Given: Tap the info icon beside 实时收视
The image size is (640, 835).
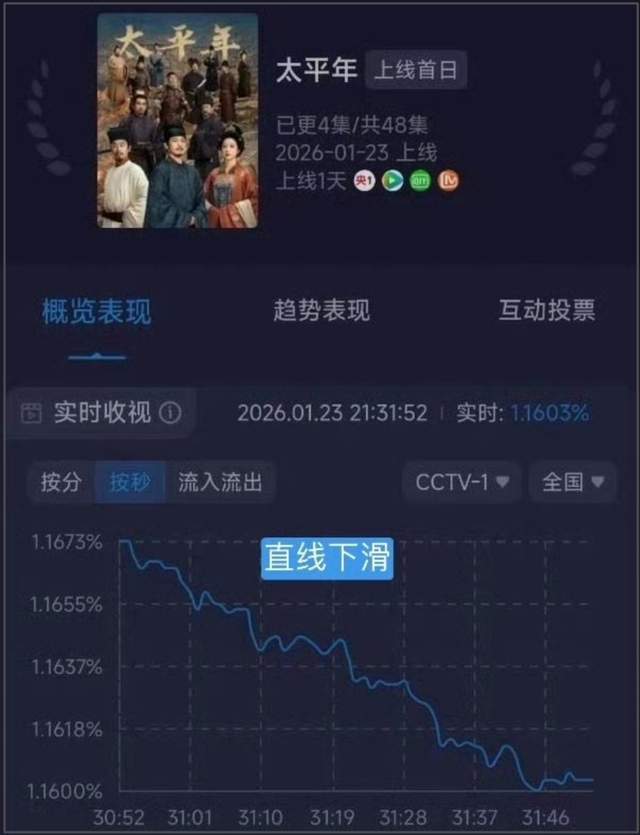Looking at the screenshot, I should [171, 413].
